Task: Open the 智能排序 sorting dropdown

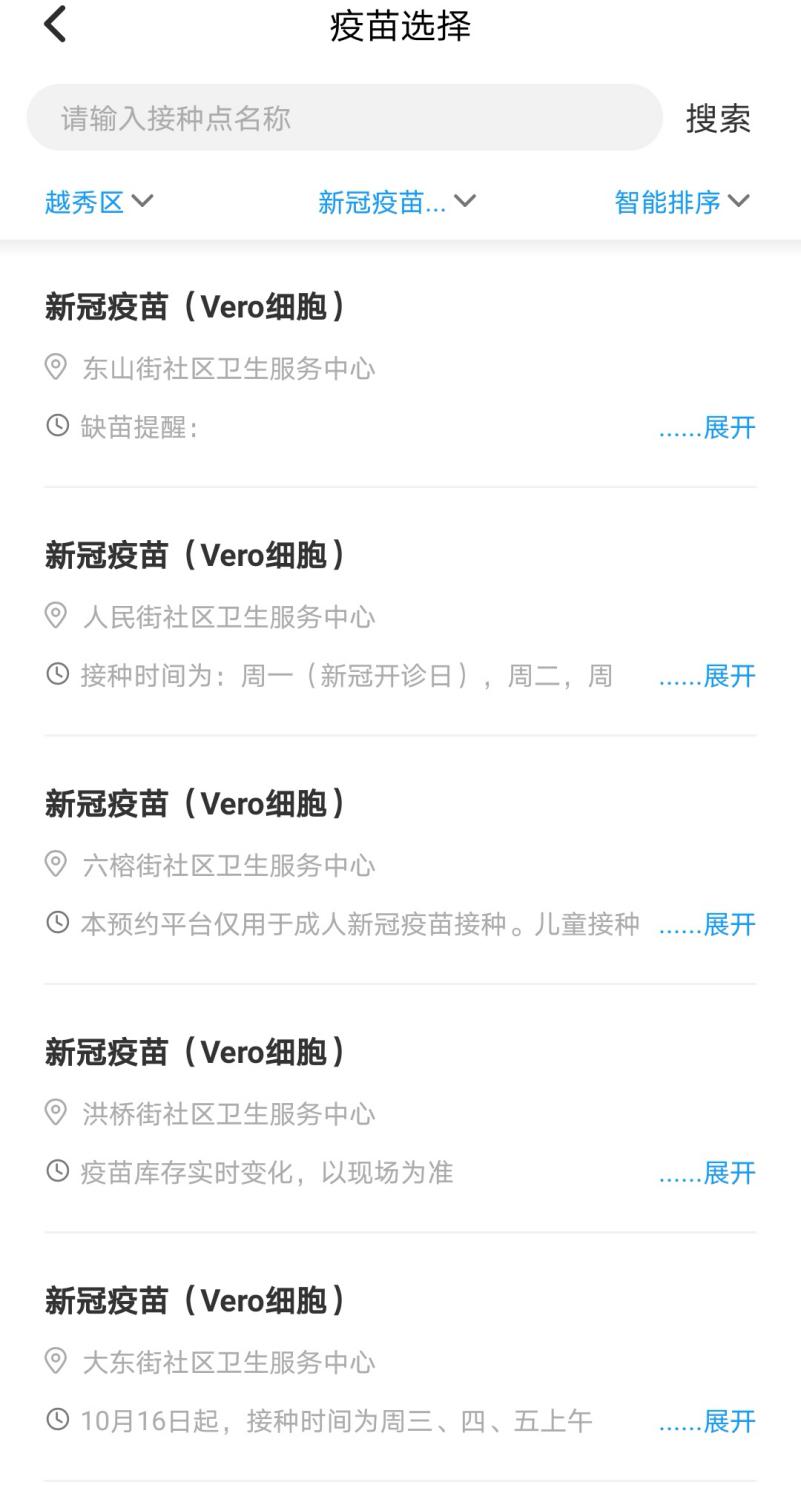Action: click(x=681, y=202)
